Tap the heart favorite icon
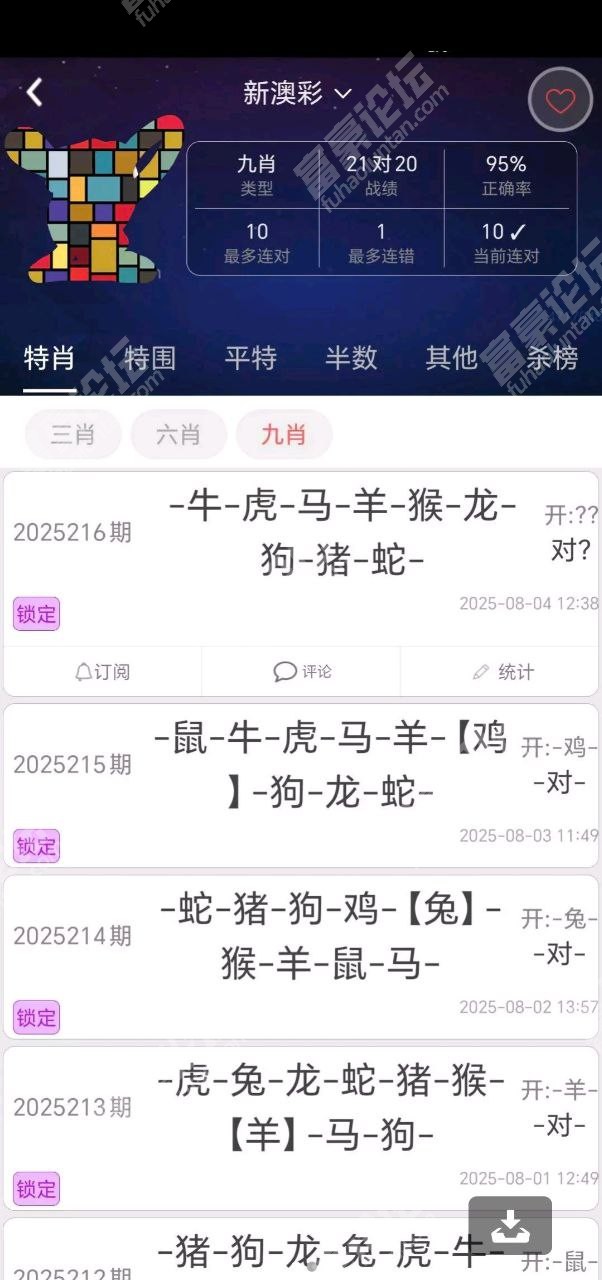Screen dimensions: 602x1280 [561, 100]
